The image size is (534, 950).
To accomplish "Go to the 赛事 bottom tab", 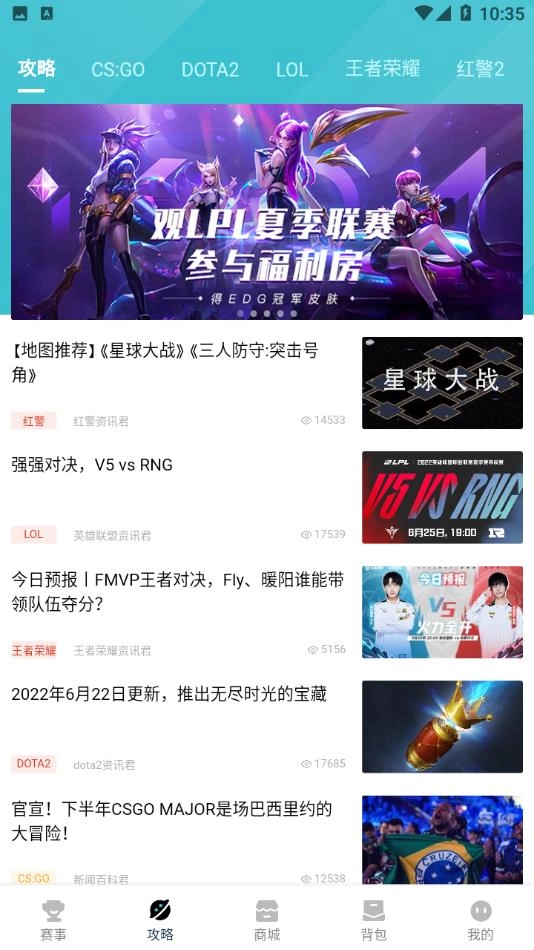I will [x=53, y=920].
